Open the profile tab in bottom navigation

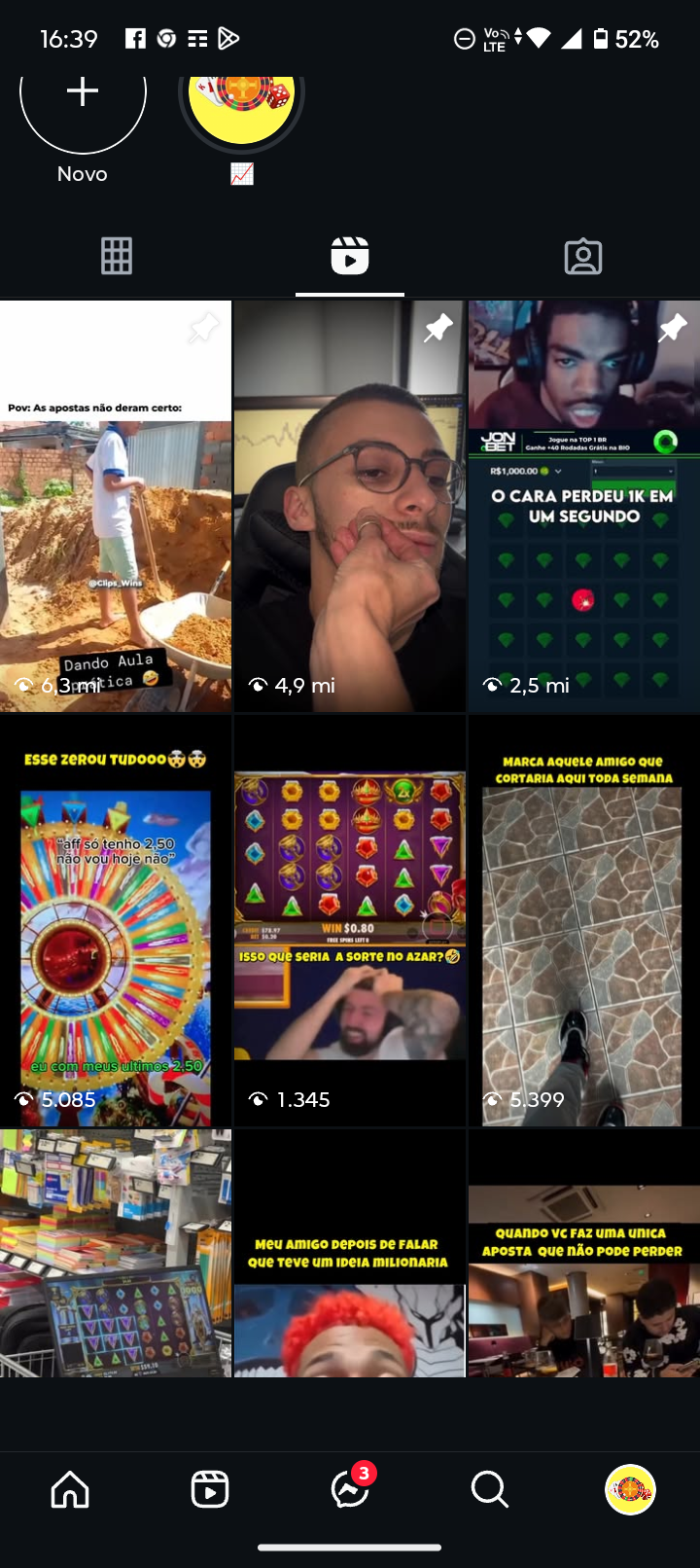[x=630, y=1489]
